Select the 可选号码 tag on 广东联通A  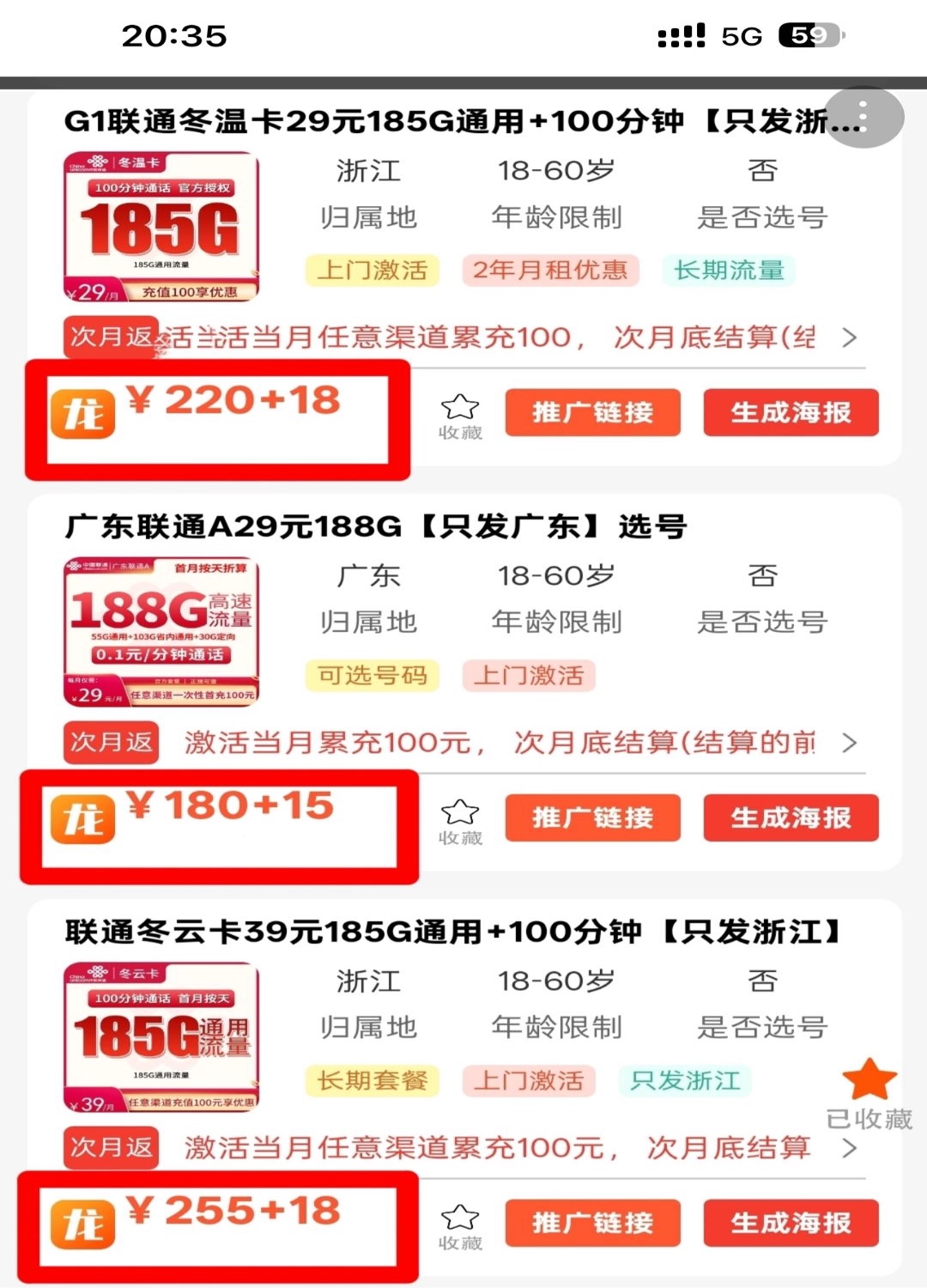tap(371, 676)
